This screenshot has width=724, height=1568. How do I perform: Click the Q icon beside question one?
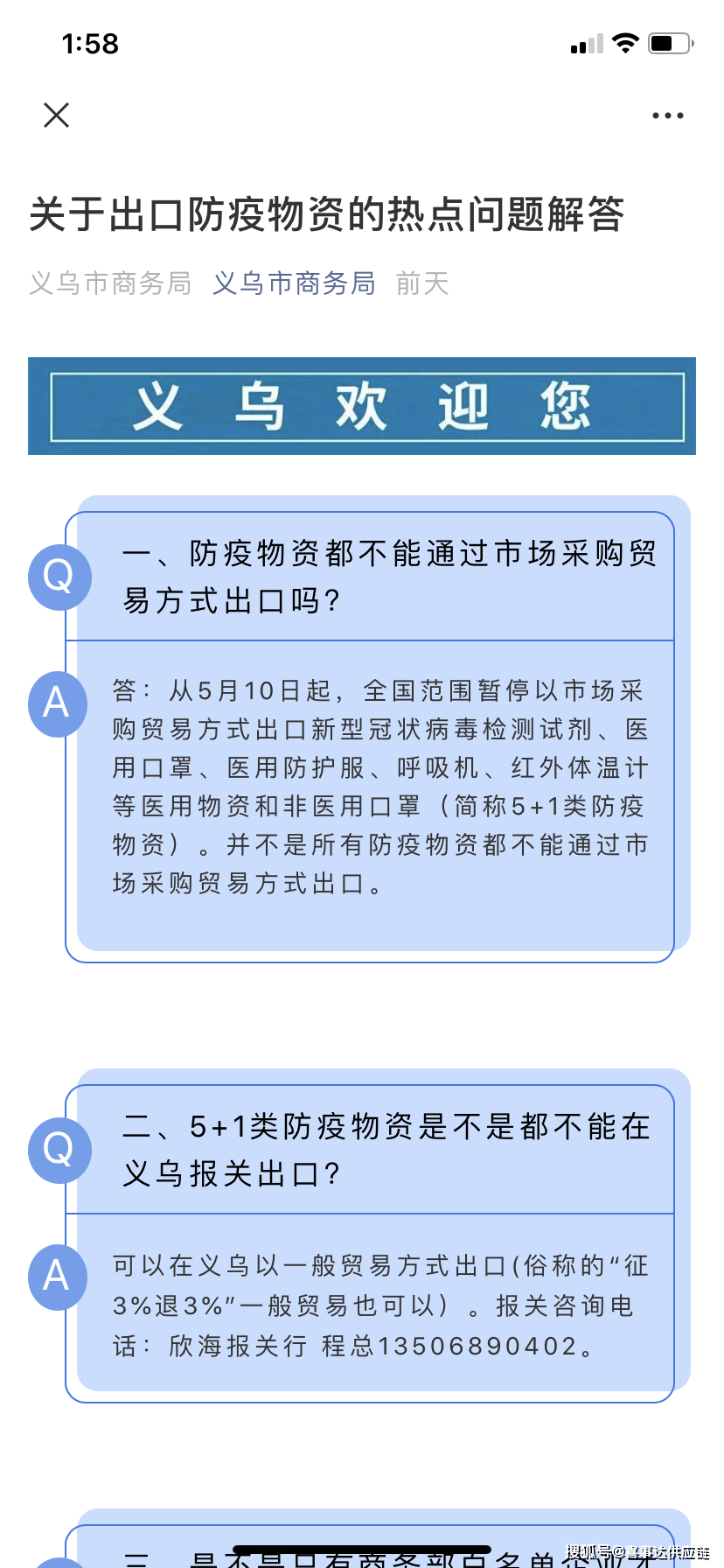click(59, 577)
